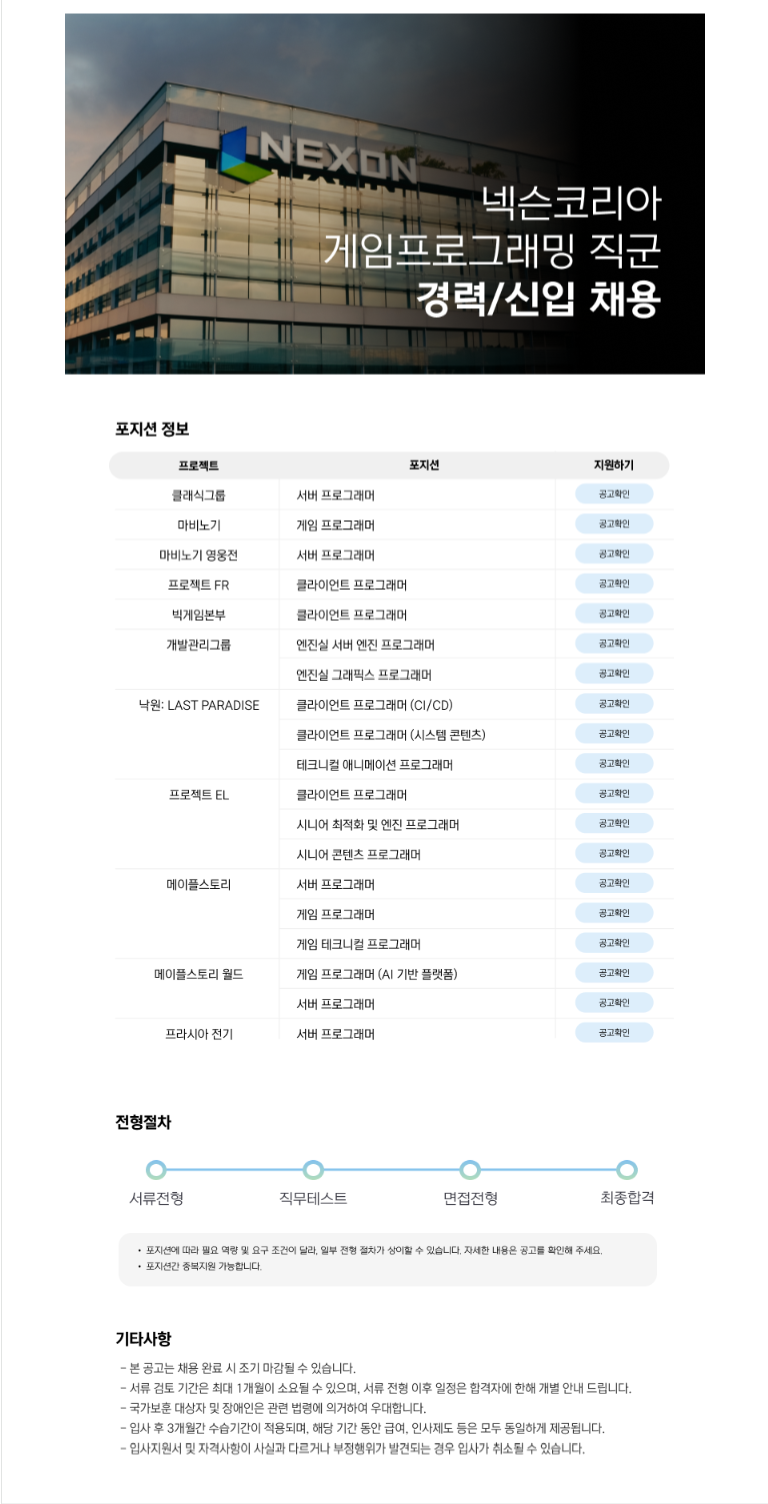Open 공고확인 for 빅게임본부 클라이언트 프로그래머
Viewport: 768px width, 1504px height.
tap(614, 613)
